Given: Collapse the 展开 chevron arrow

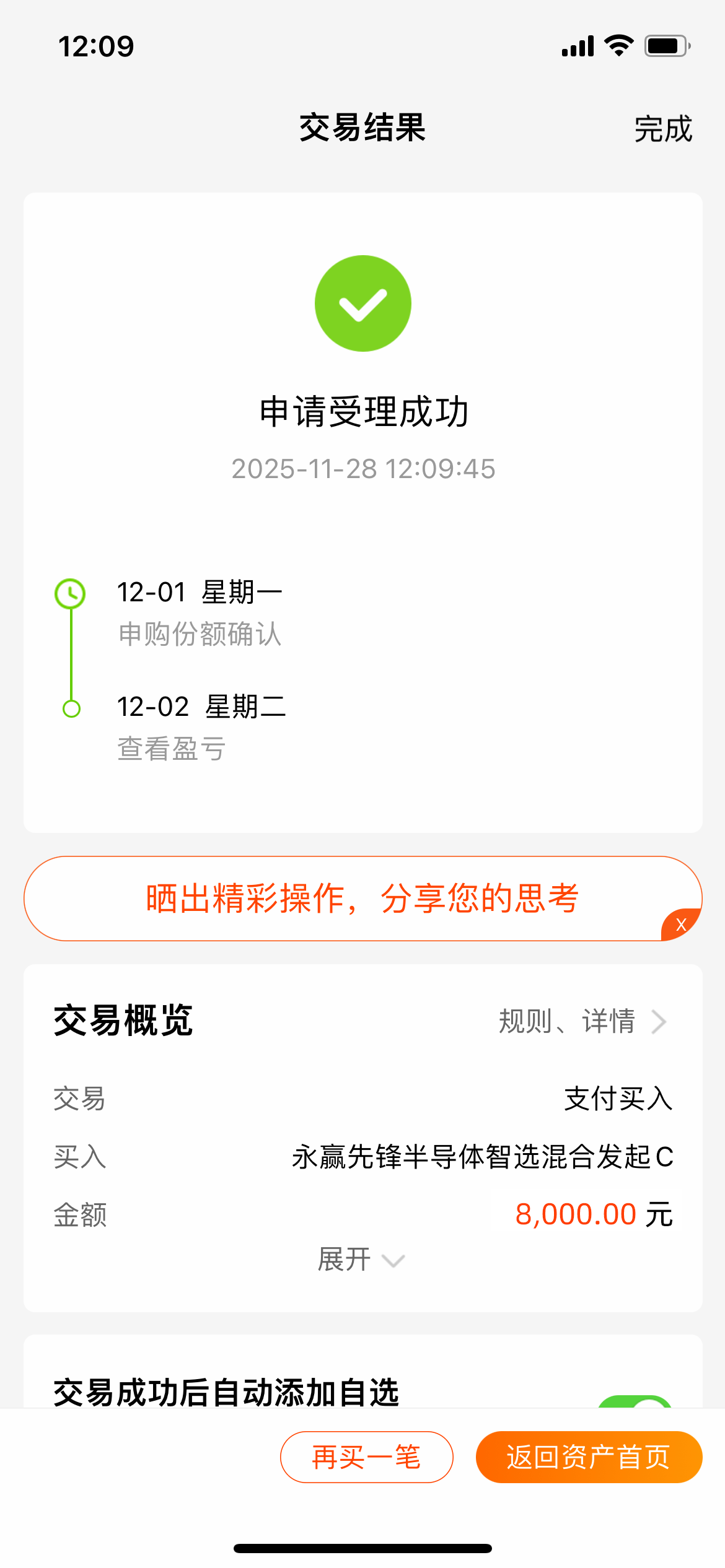Looking at the screenshot, I should tap(393, 1261).
